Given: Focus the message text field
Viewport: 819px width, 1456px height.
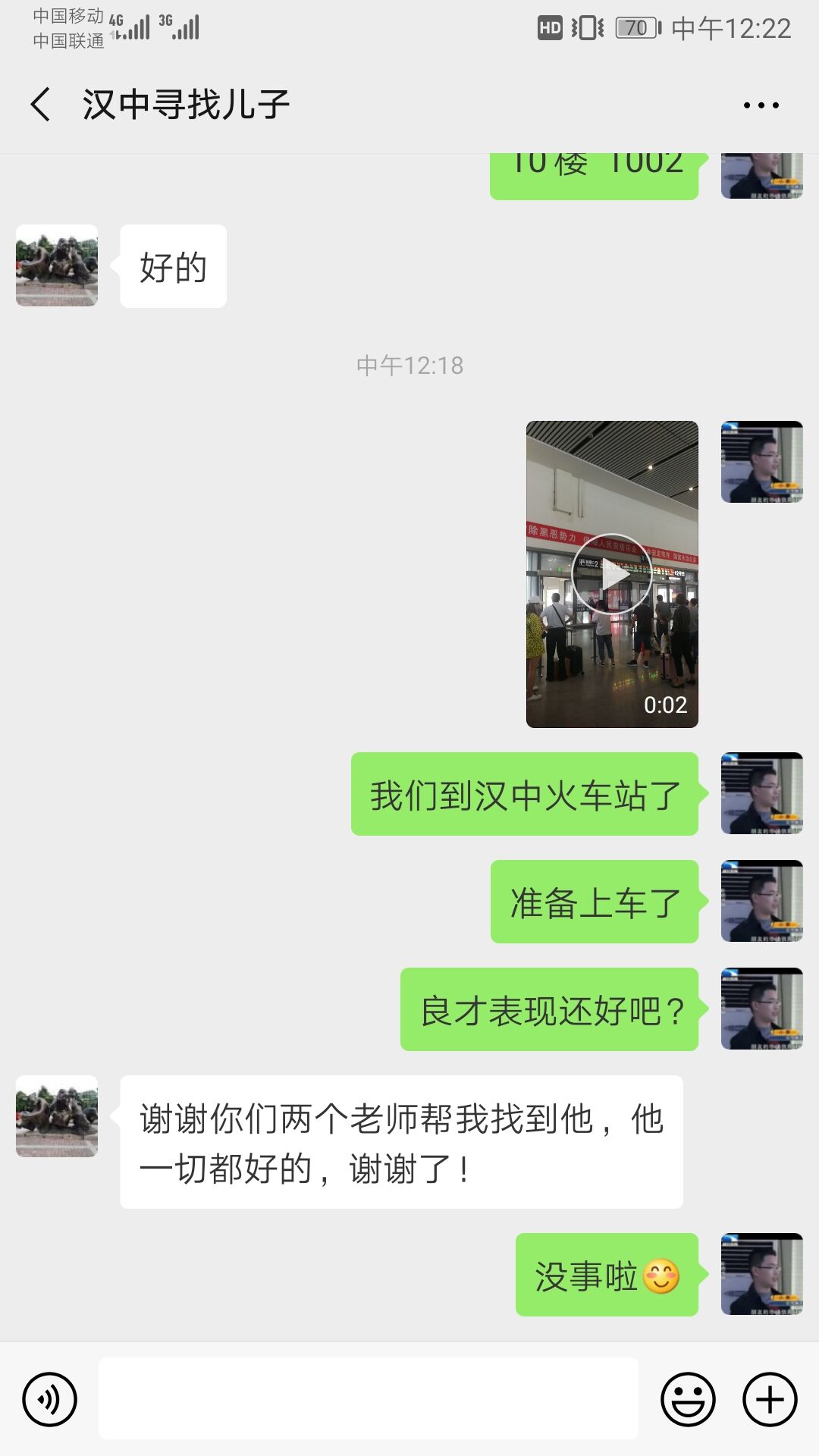Looking at the screenshot, I should pos(368,1398).
